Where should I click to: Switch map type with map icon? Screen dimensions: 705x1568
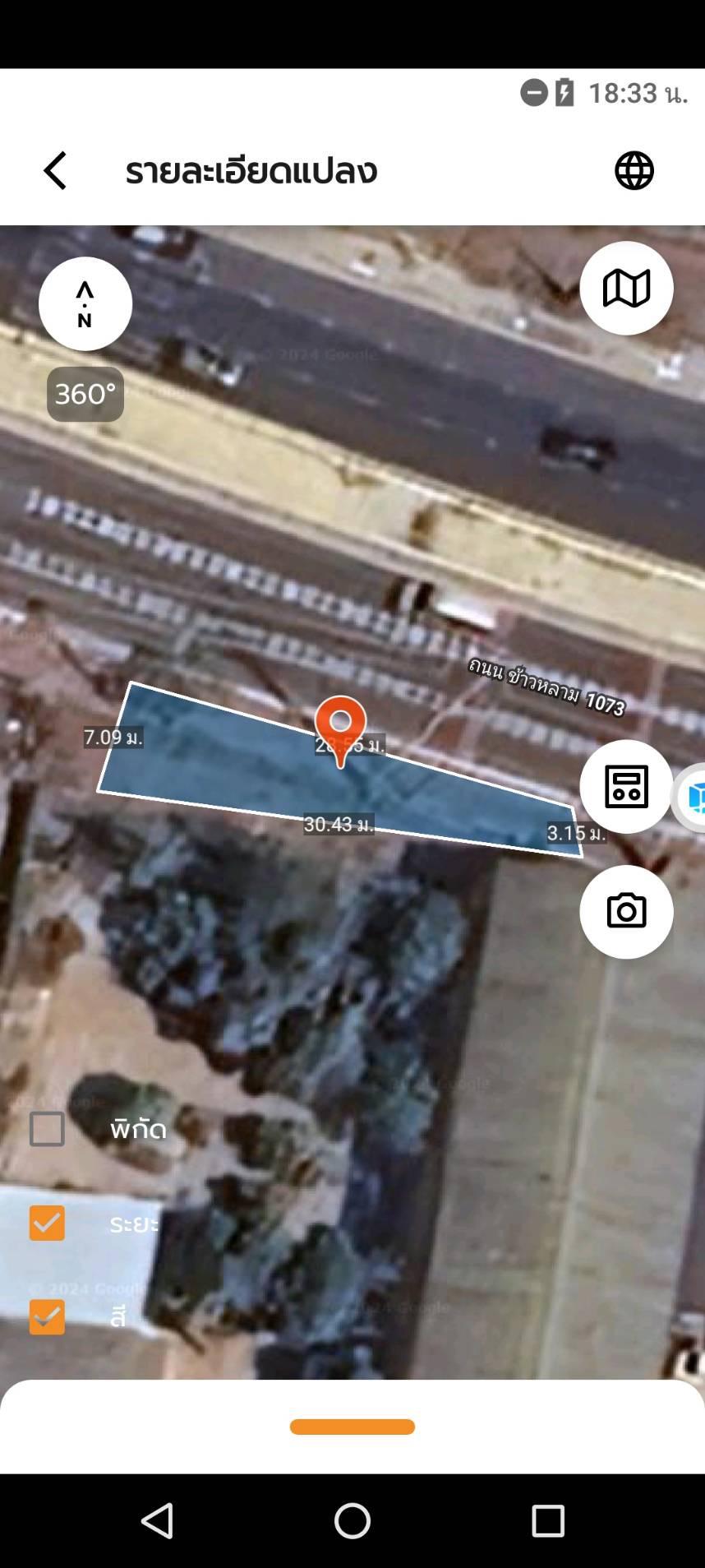(x=627, y=289)
